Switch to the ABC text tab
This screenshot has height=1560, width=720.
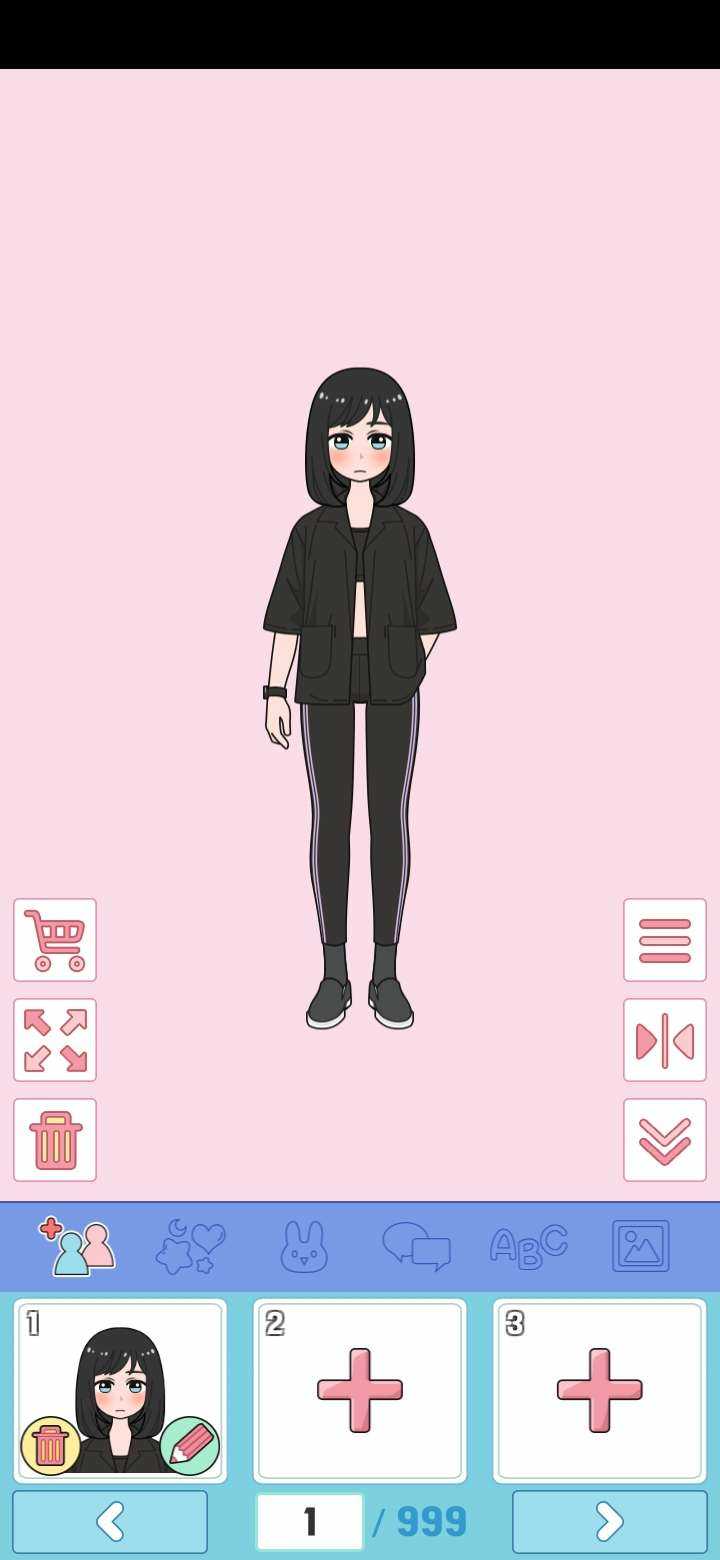[x=528, y=1246]
